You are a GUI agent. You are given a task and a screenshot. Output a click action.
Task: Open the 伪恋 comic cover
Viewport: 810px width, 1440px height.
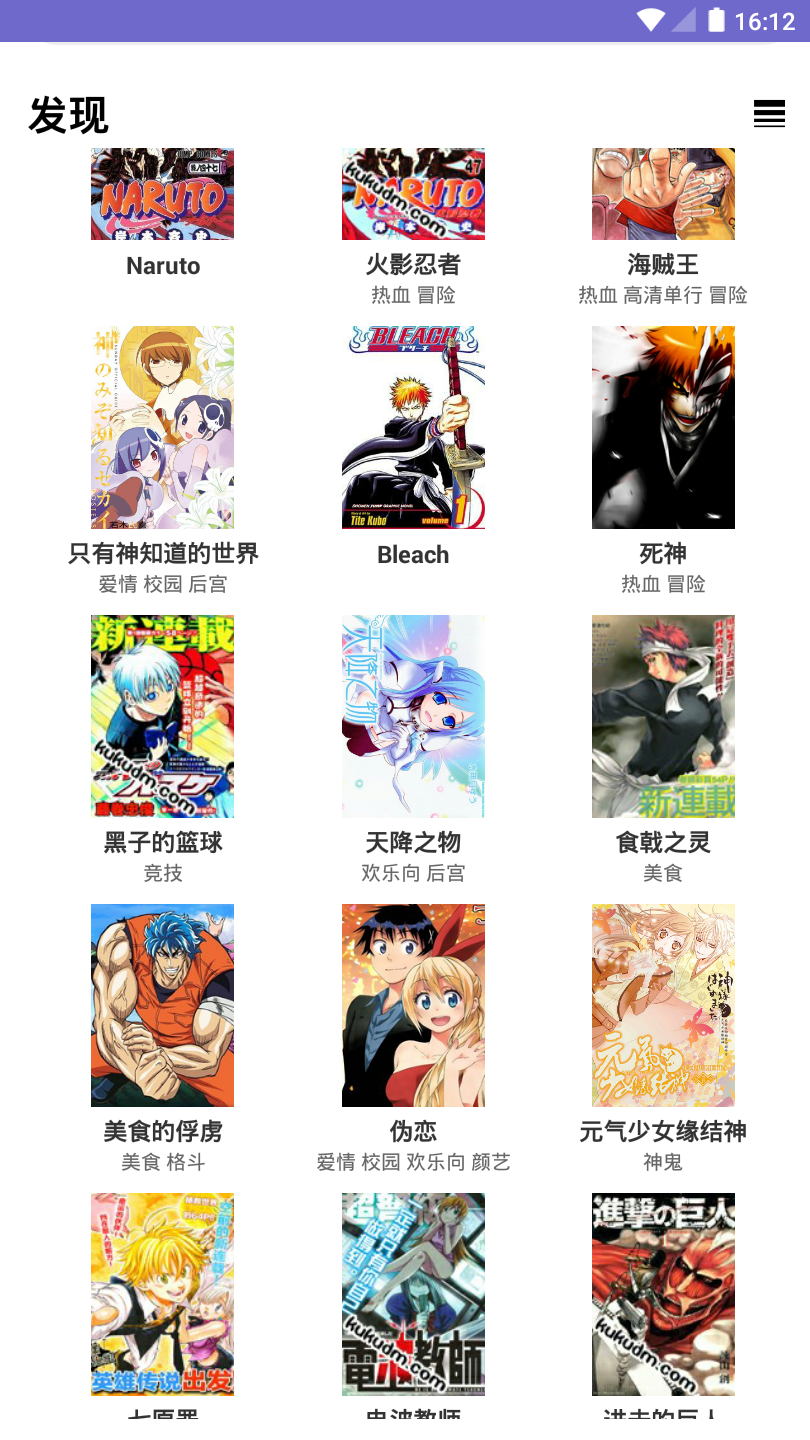click(413, 1005)
